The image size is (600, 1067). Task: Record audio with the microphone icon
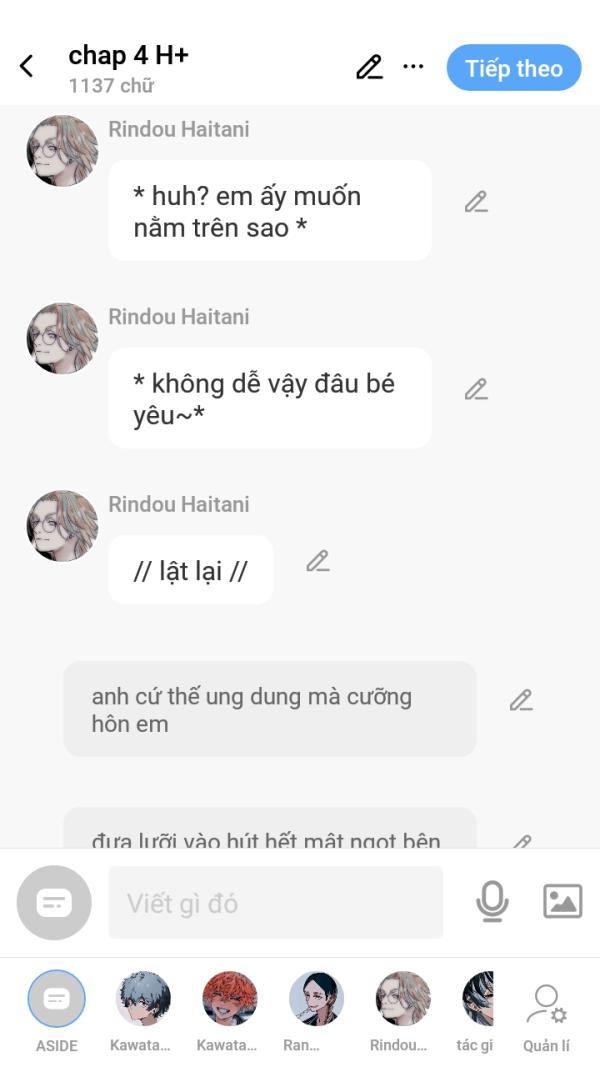[x=491, y=902]
